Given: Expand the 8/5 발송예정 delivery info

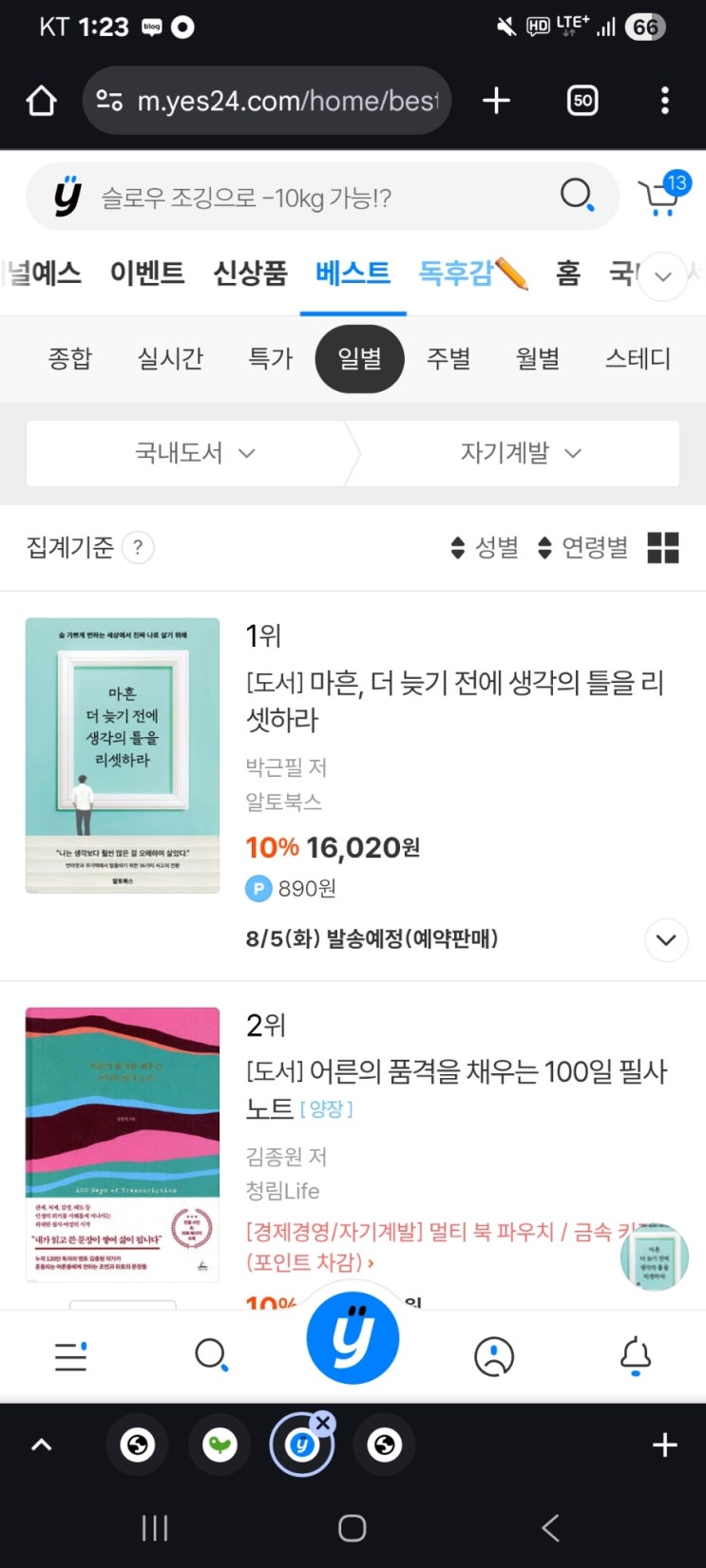Looking at the screenshot, I should coord(666,940).
